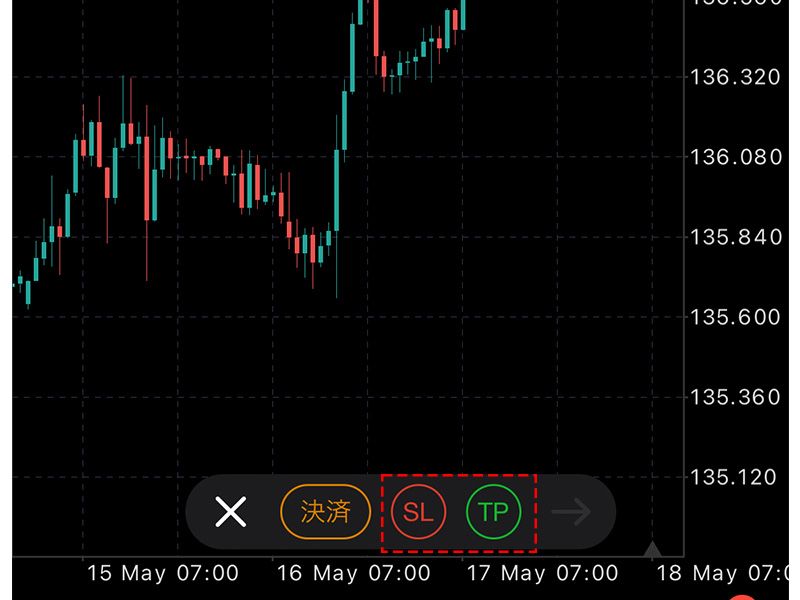Screen dimensions: 800x600
Task: Set a take profit with the TP button
Action: (493, 512)
